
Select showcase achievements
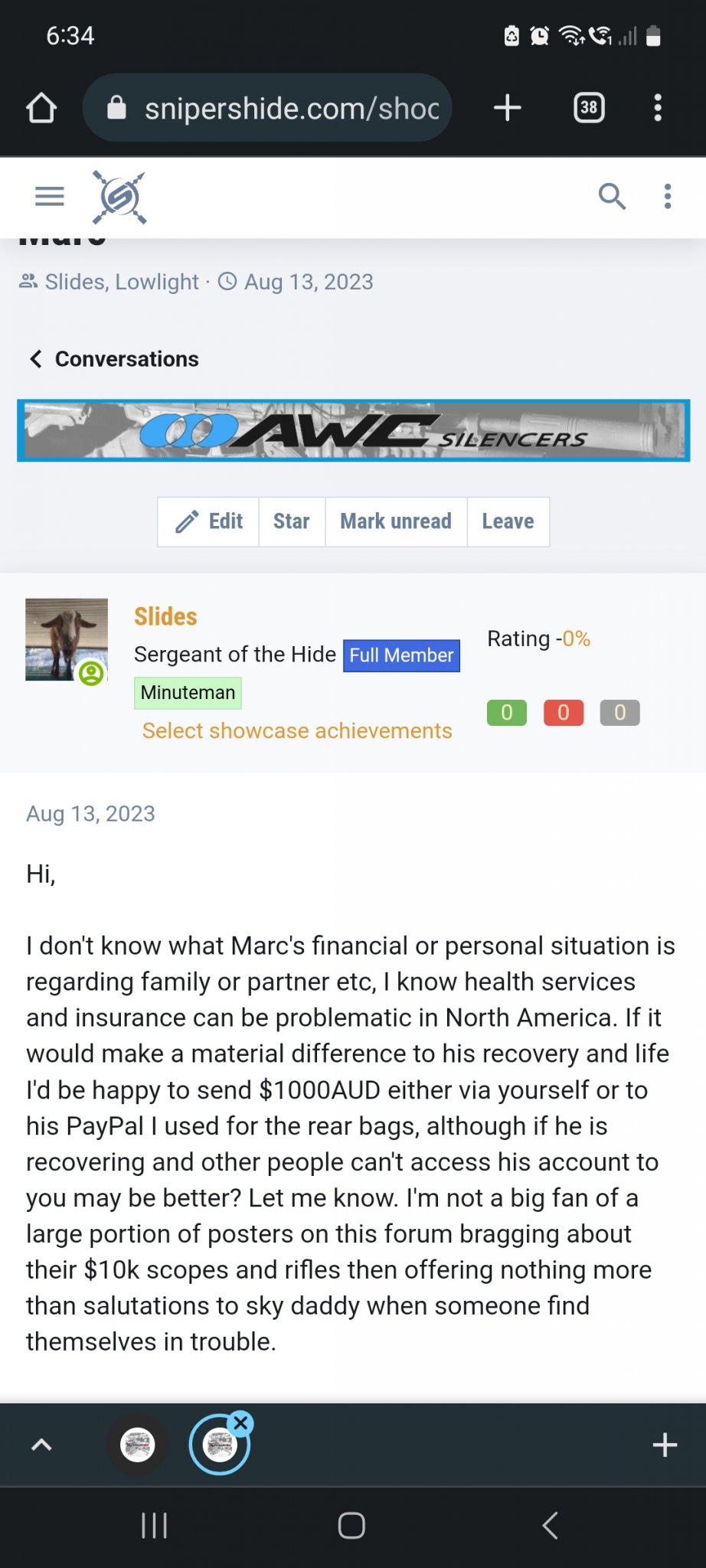[x=297, y=730]
